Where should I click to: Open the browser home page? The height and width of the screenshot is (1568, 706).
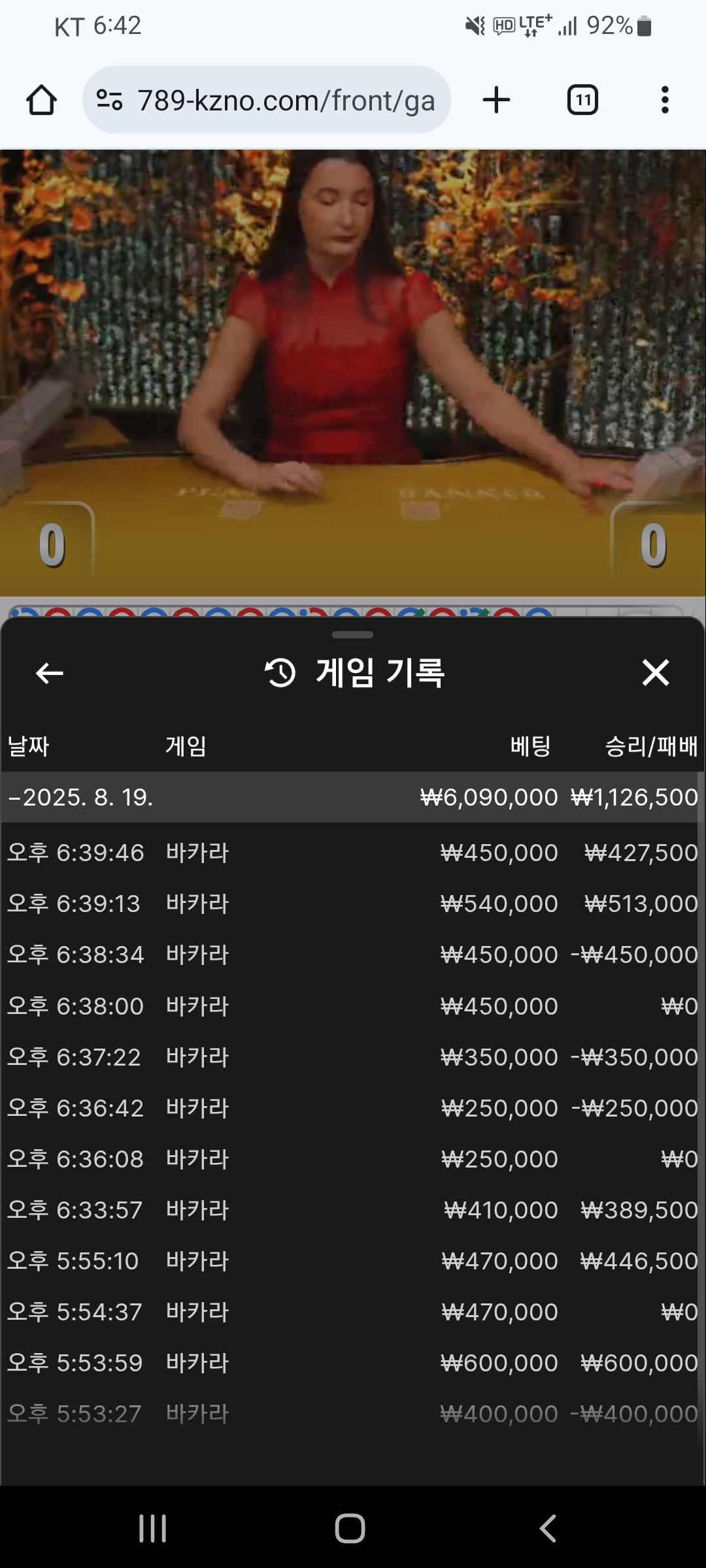pos(41,100)
